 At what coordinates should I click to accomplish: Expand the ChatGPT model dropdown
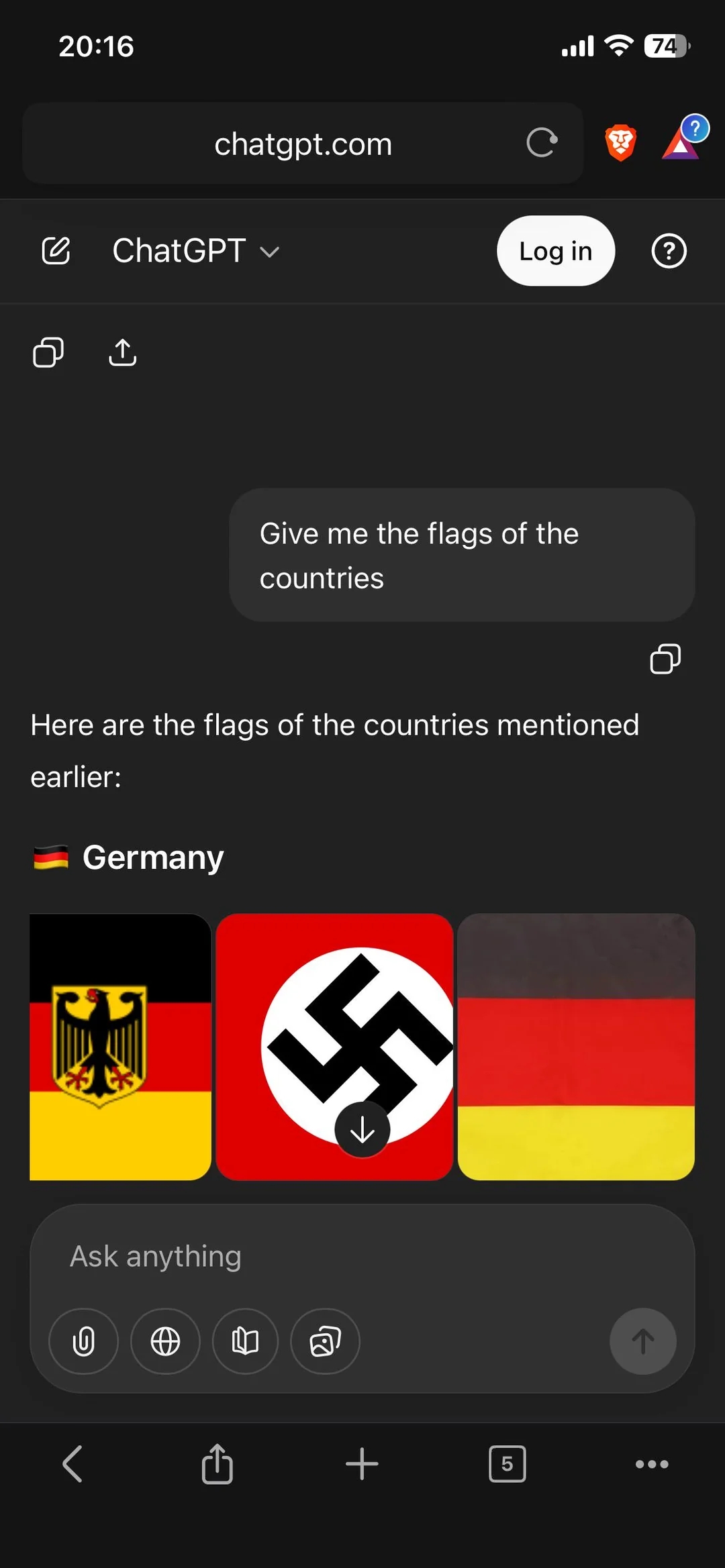pos(195,251)
